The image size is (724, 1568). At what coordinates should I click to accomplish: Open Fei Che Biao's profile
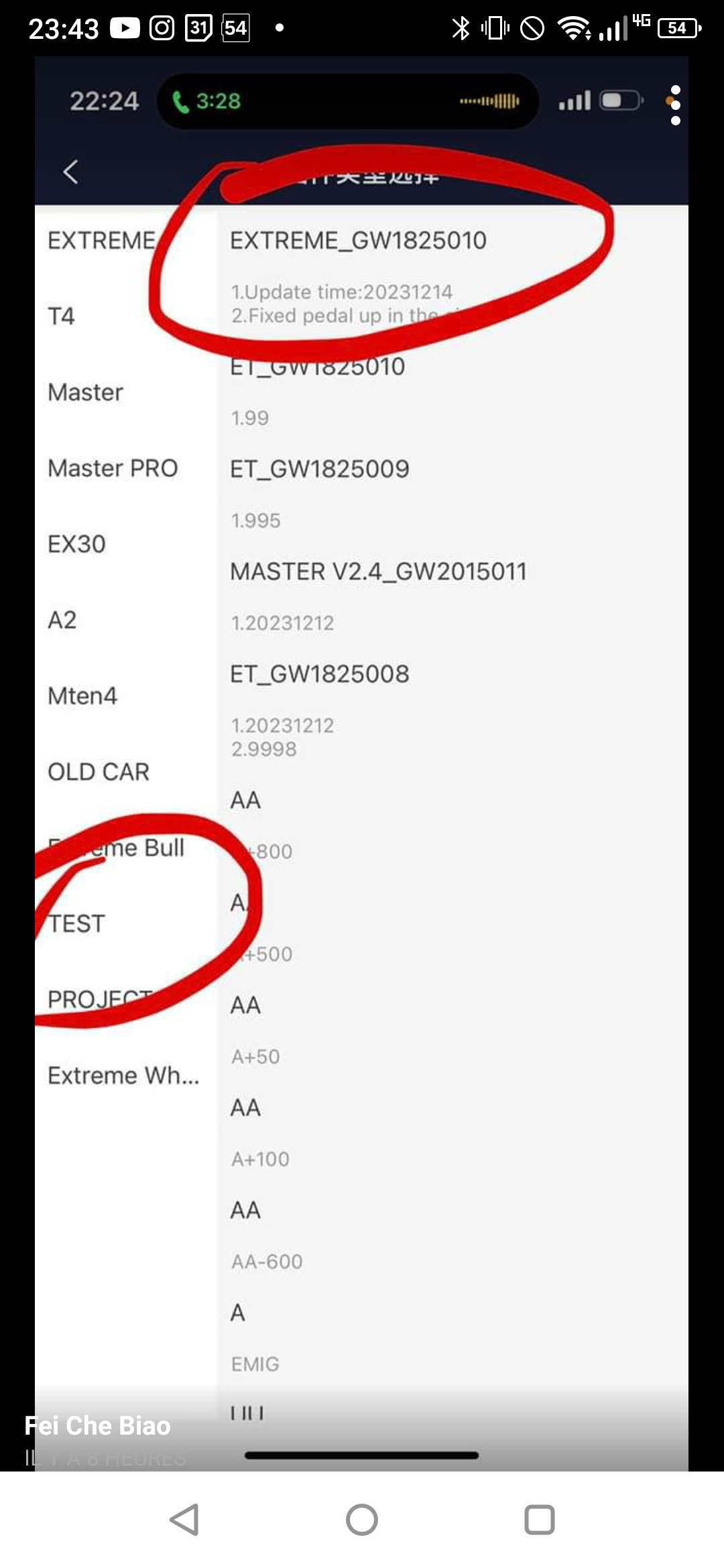pos(98,1425)
